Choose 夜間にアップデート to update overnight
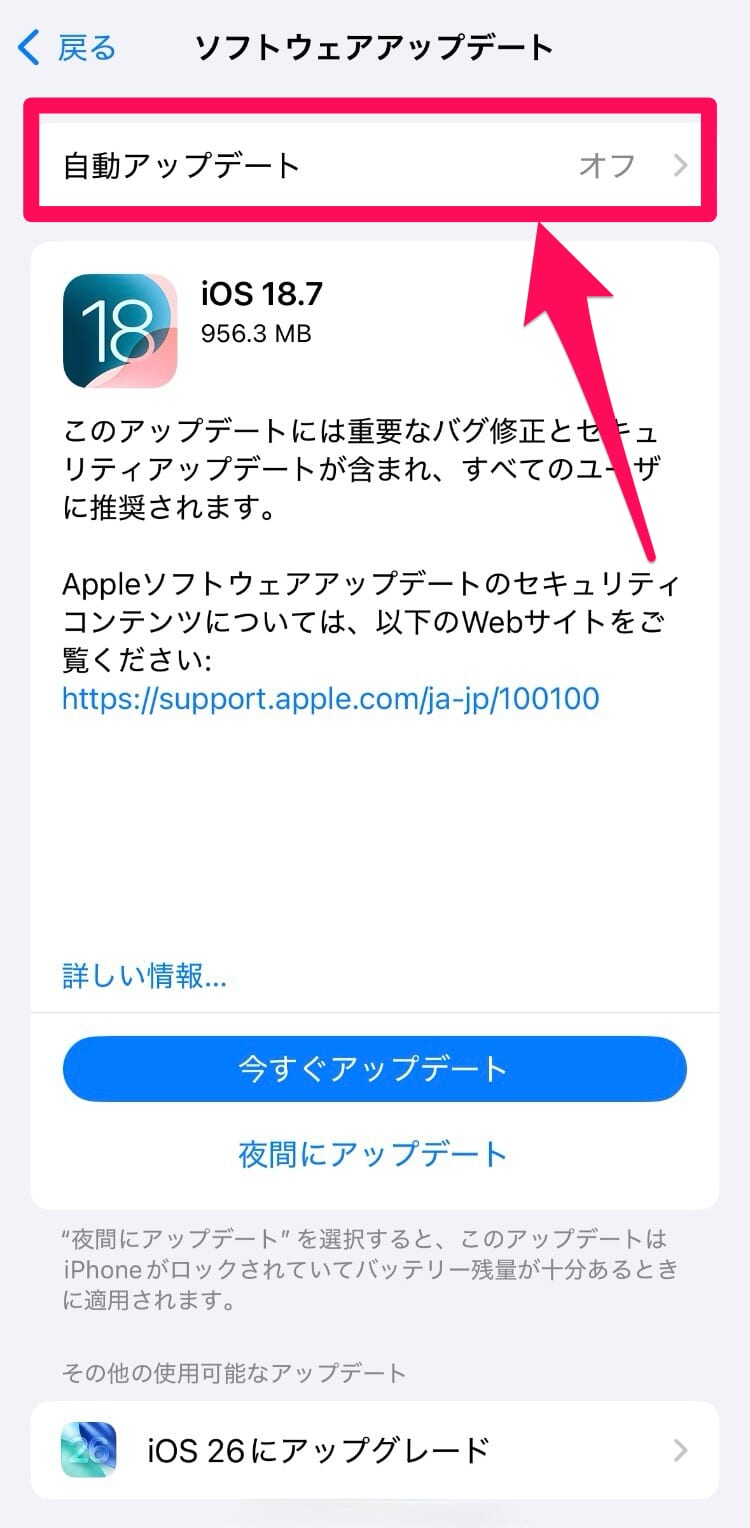 373,1154
